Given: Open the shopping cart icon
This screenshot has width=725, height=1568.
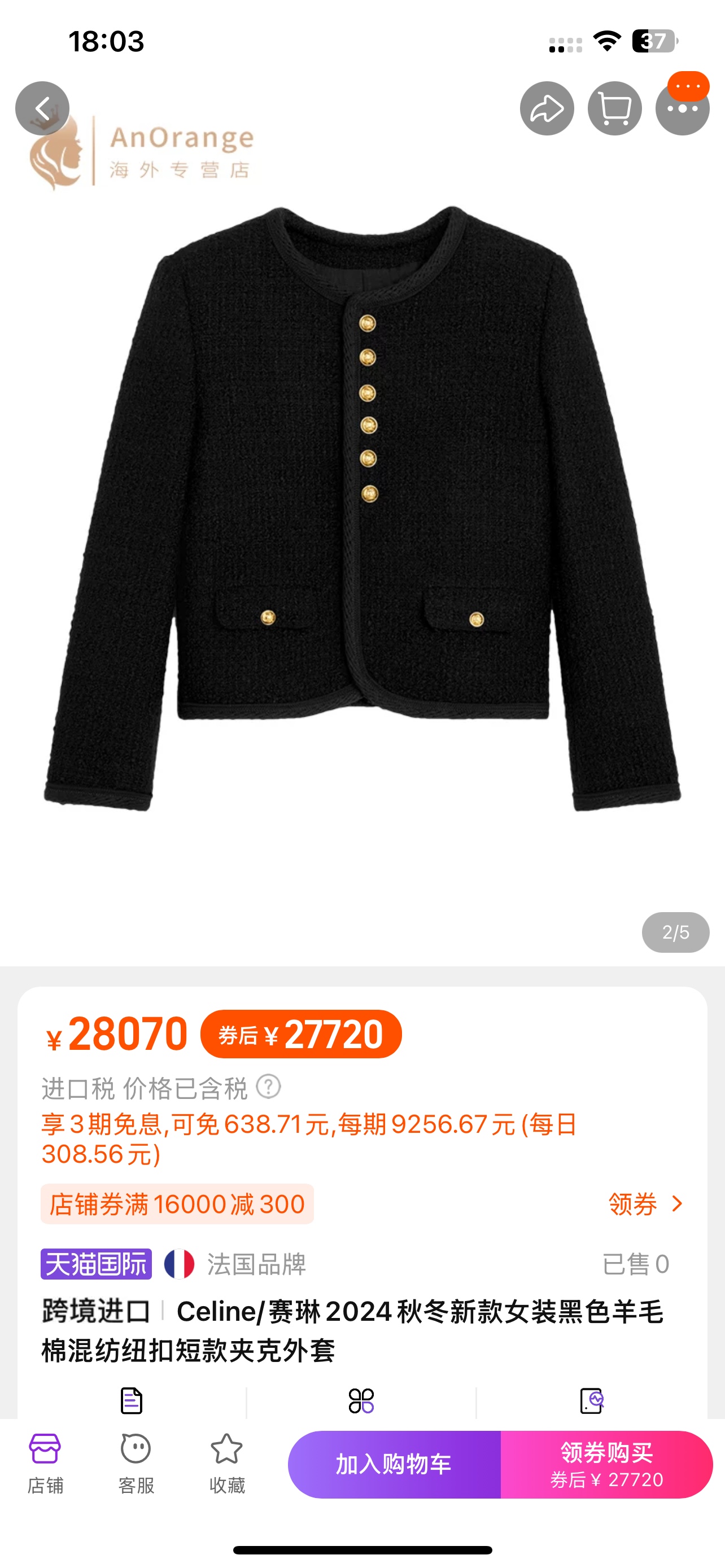Looking at the screenshot, I should point(614,108).
